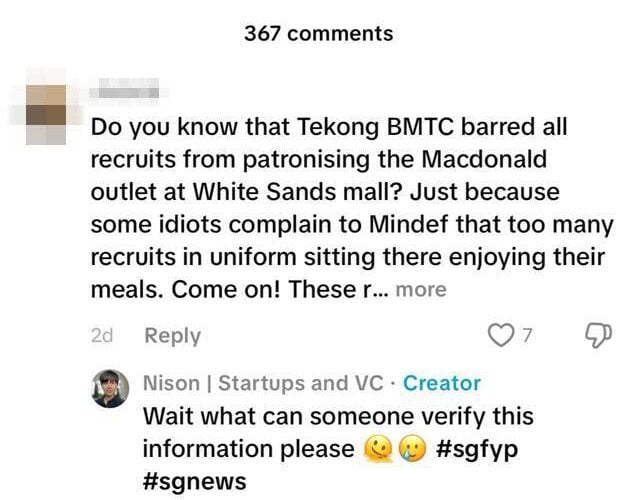Dislike the Tekong BMTC comment
637x500 pixels.
[596, 336]
